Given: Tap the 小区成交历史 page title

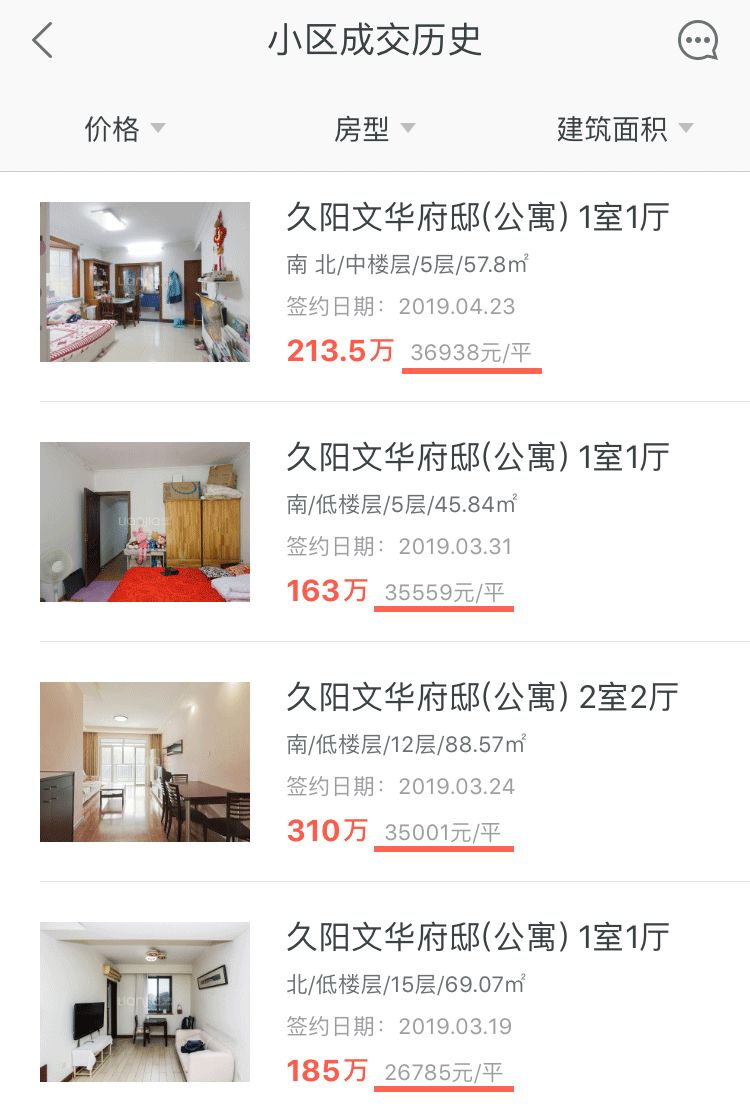Looking at the screenshot, I should (373, 41).
